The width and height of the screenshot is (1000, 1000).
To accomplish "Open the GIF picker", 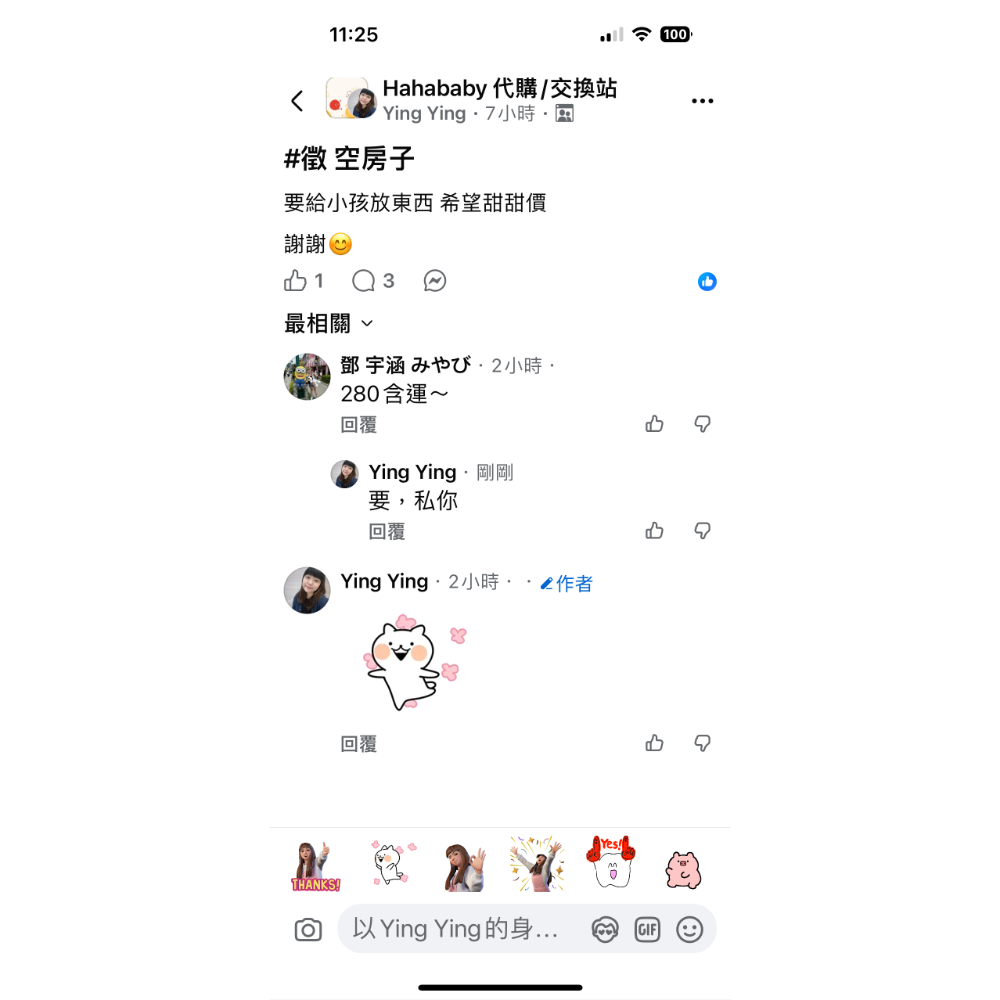I will pyautogui.click(x=647, y=930).
